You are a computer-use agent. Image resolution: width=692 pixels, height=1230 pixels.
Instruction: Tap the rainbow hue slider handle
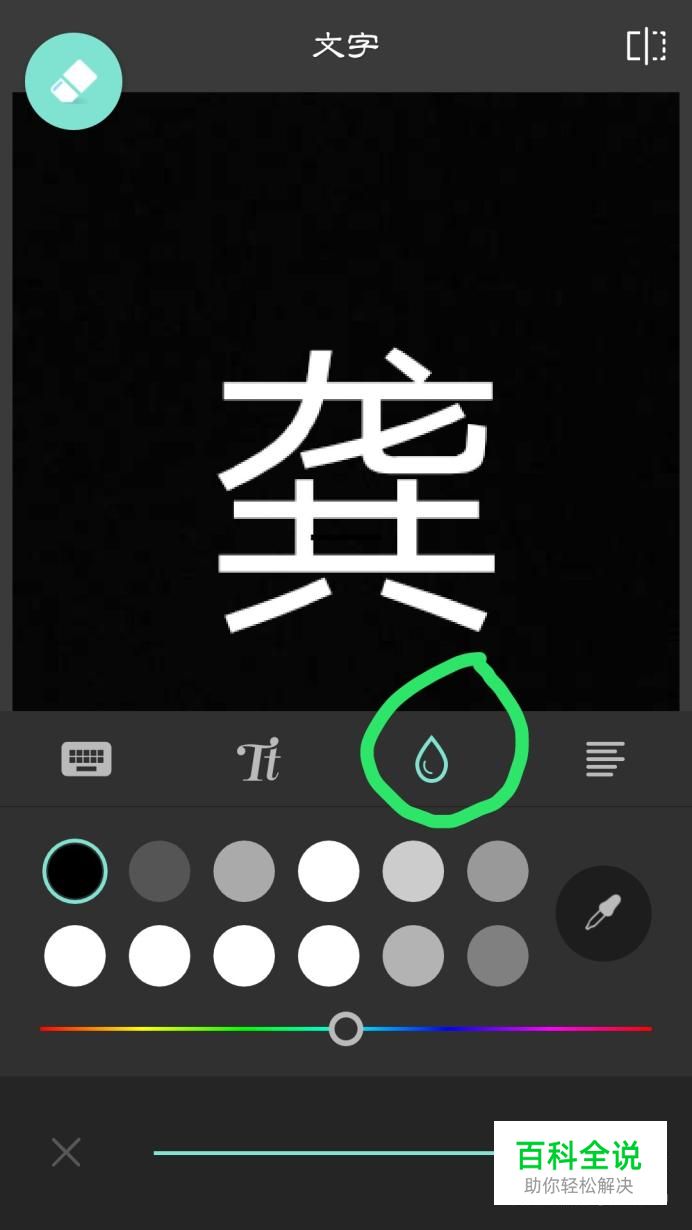coord(346,1028)
